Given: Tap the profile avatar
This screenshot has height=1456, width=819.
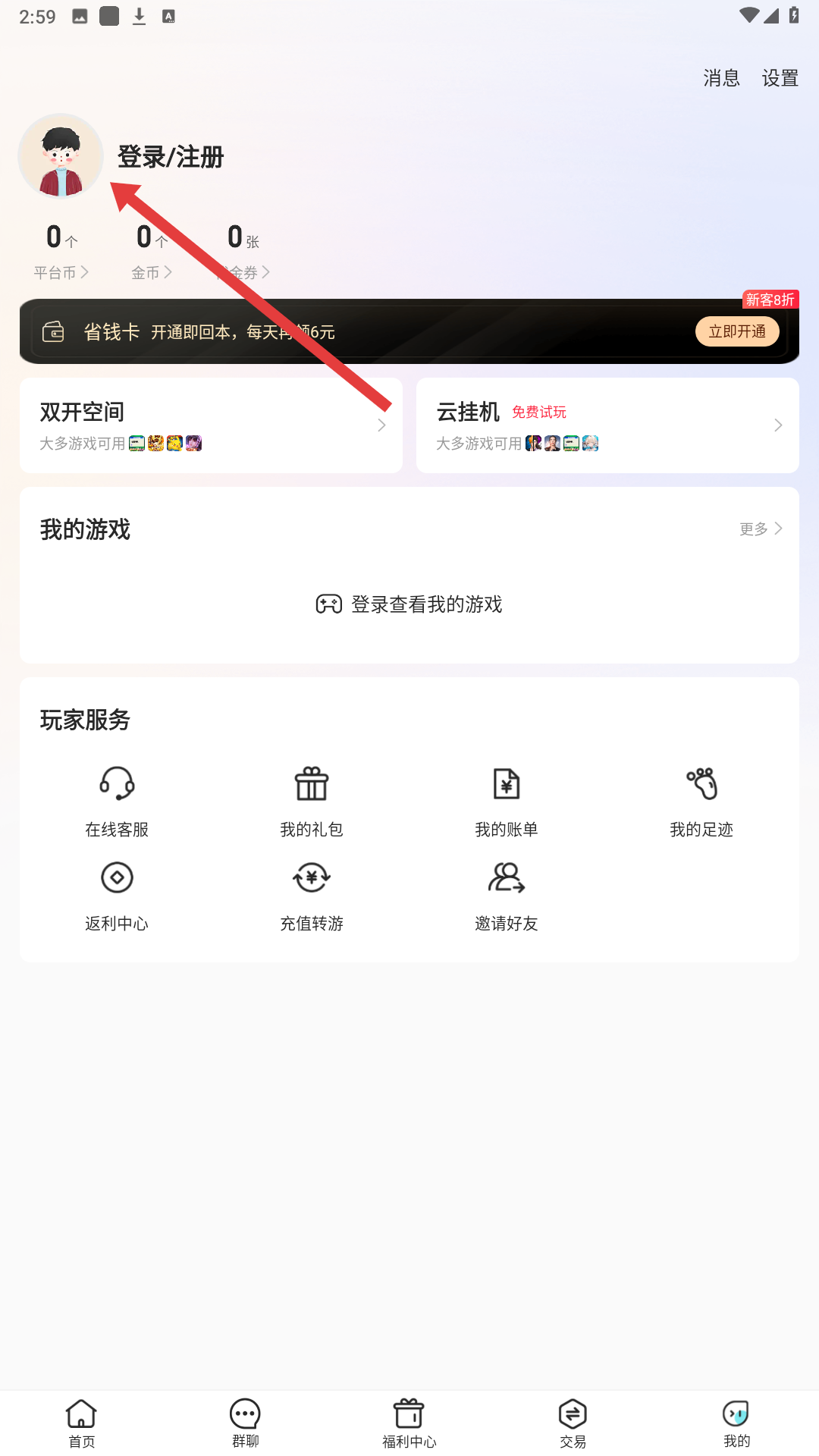Looking at the screenshot, I should [x=61, y=156].
